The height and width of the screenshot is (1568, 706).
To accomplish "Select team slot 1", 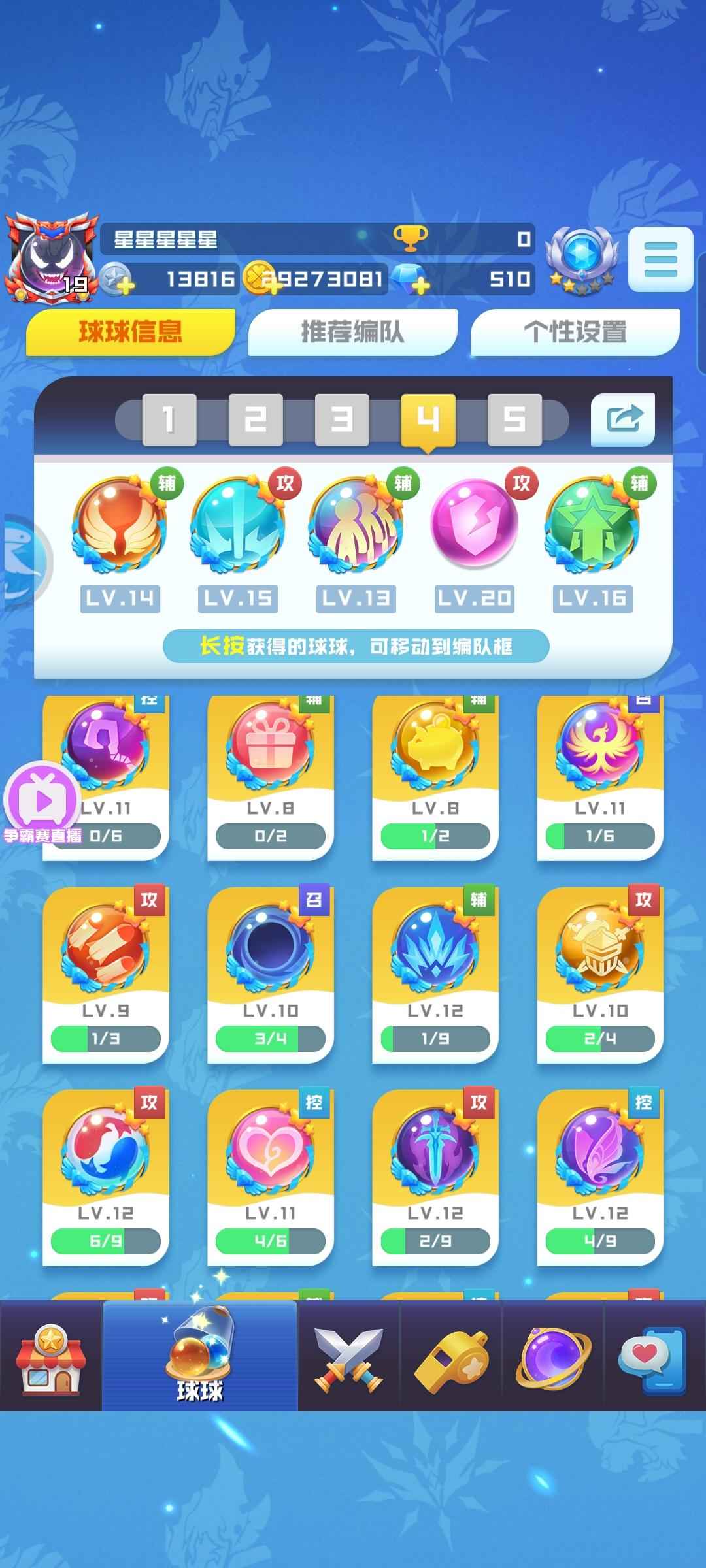I will pos(169,419).
